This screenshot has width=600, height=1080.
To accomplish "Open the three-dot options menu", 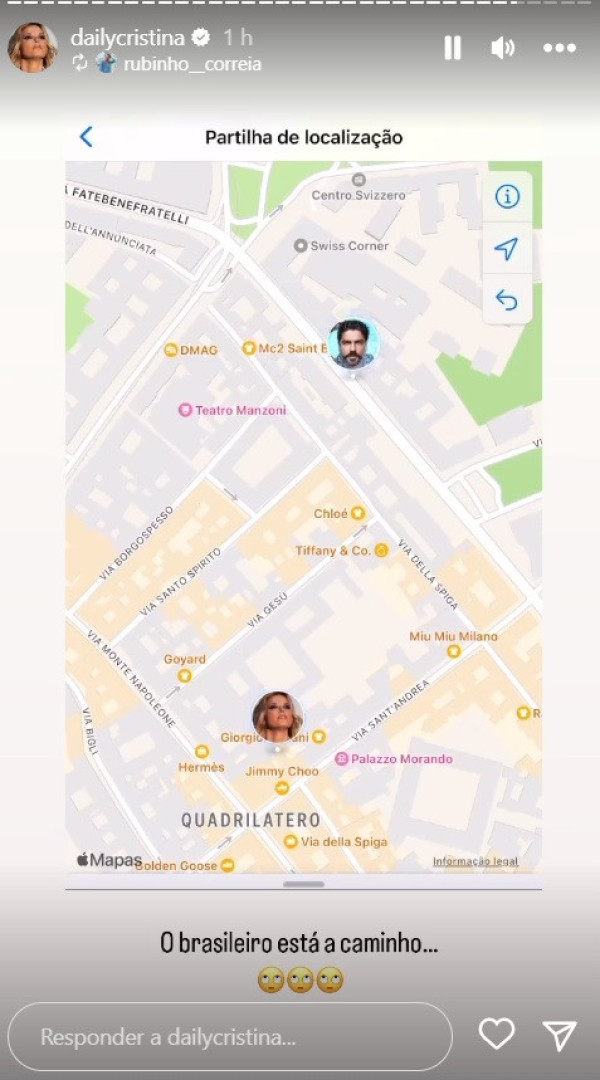I will (558, 48).
